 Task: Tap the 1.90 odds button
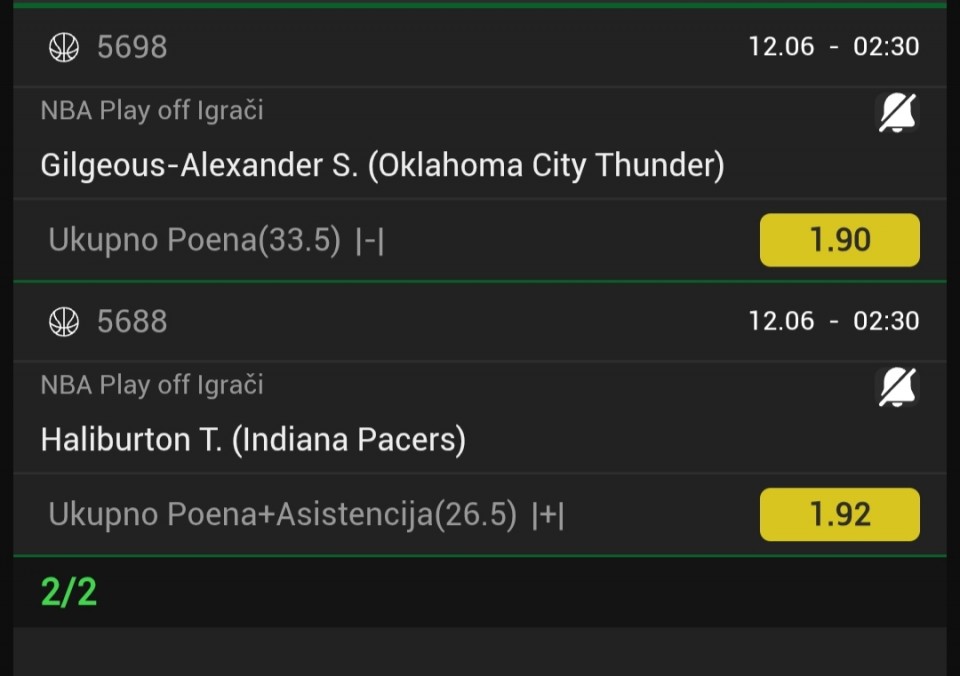pos(839,240)
